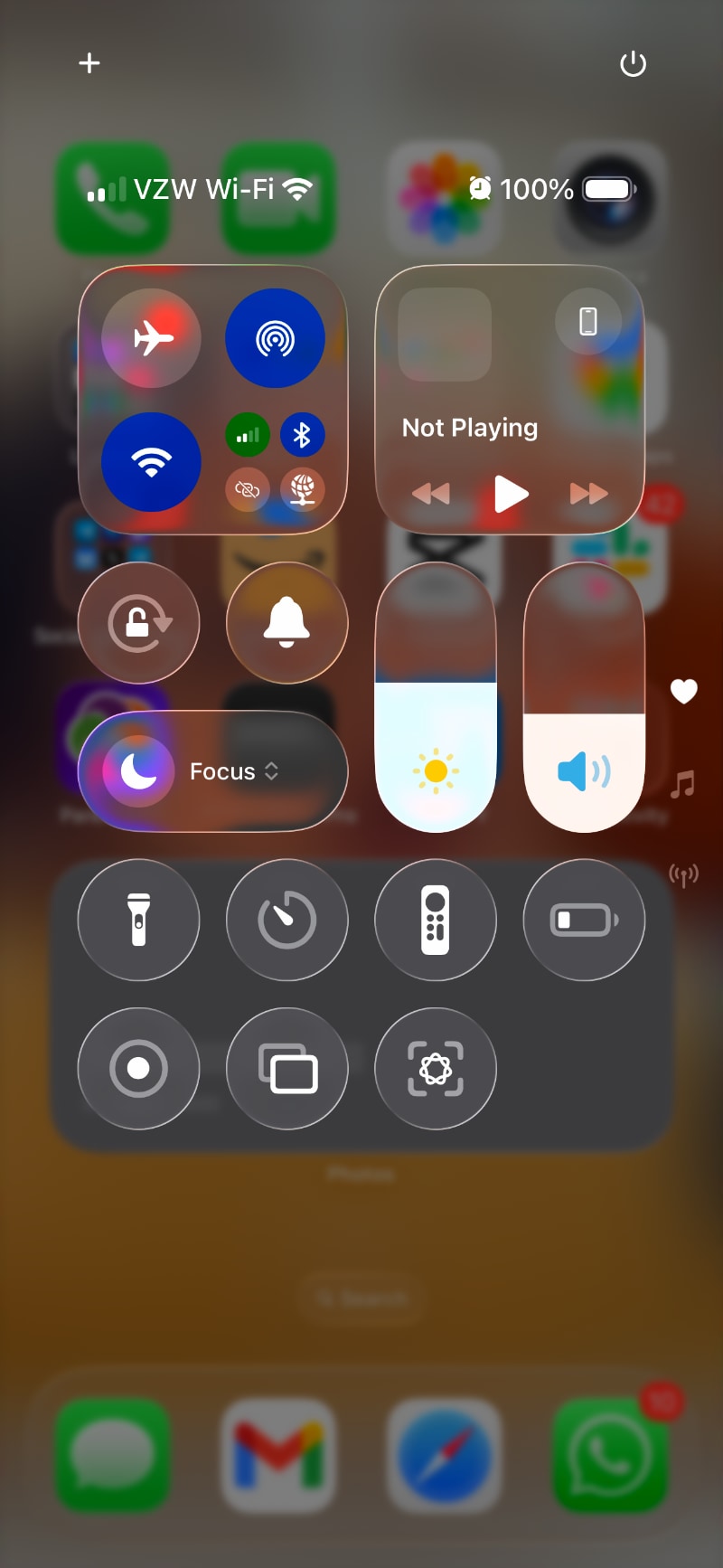Image resolution: width=723 pixels, height=1568 pixels.
Task: Tap the cellular data indicator
Action: [x=247, y=435]
